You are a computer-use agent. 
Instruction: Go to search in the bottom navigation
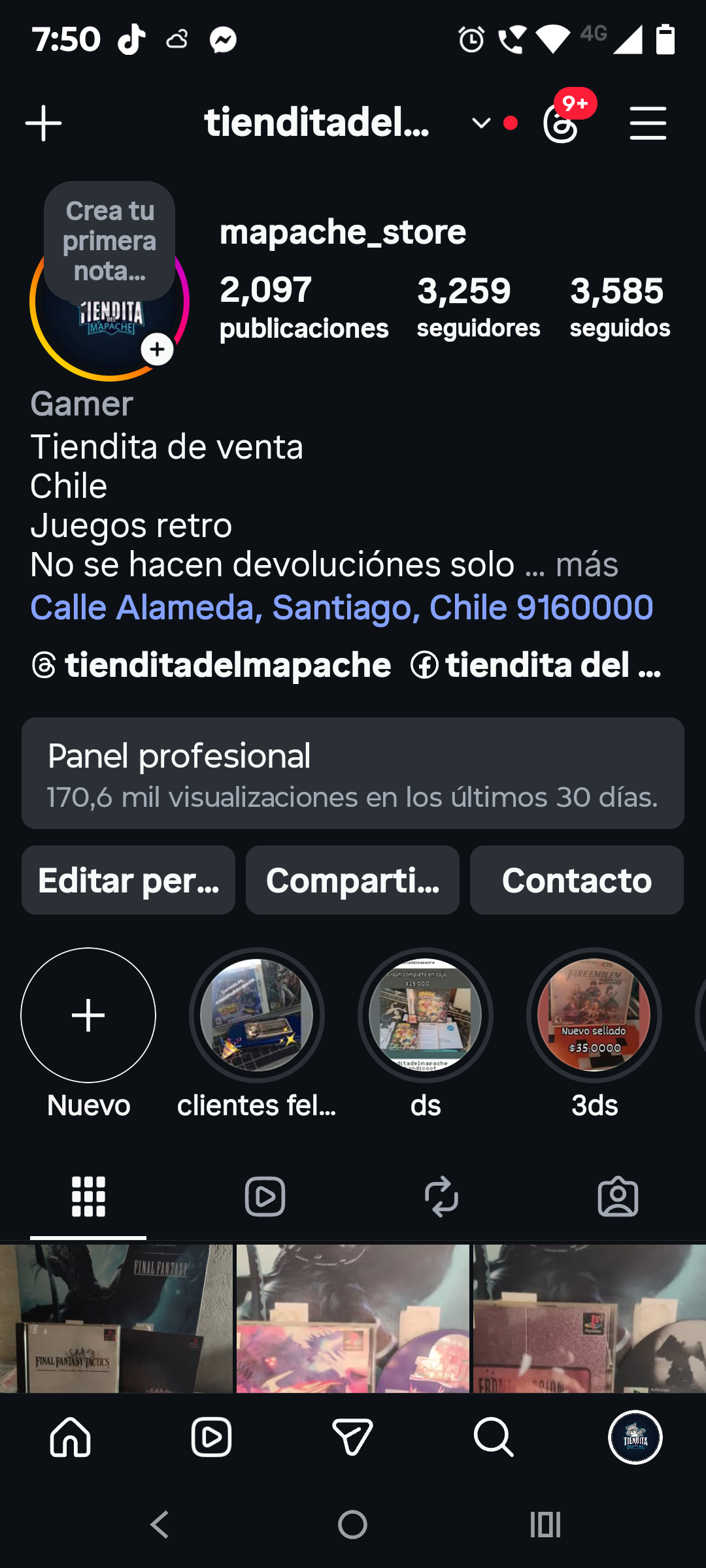point(494,1437)
